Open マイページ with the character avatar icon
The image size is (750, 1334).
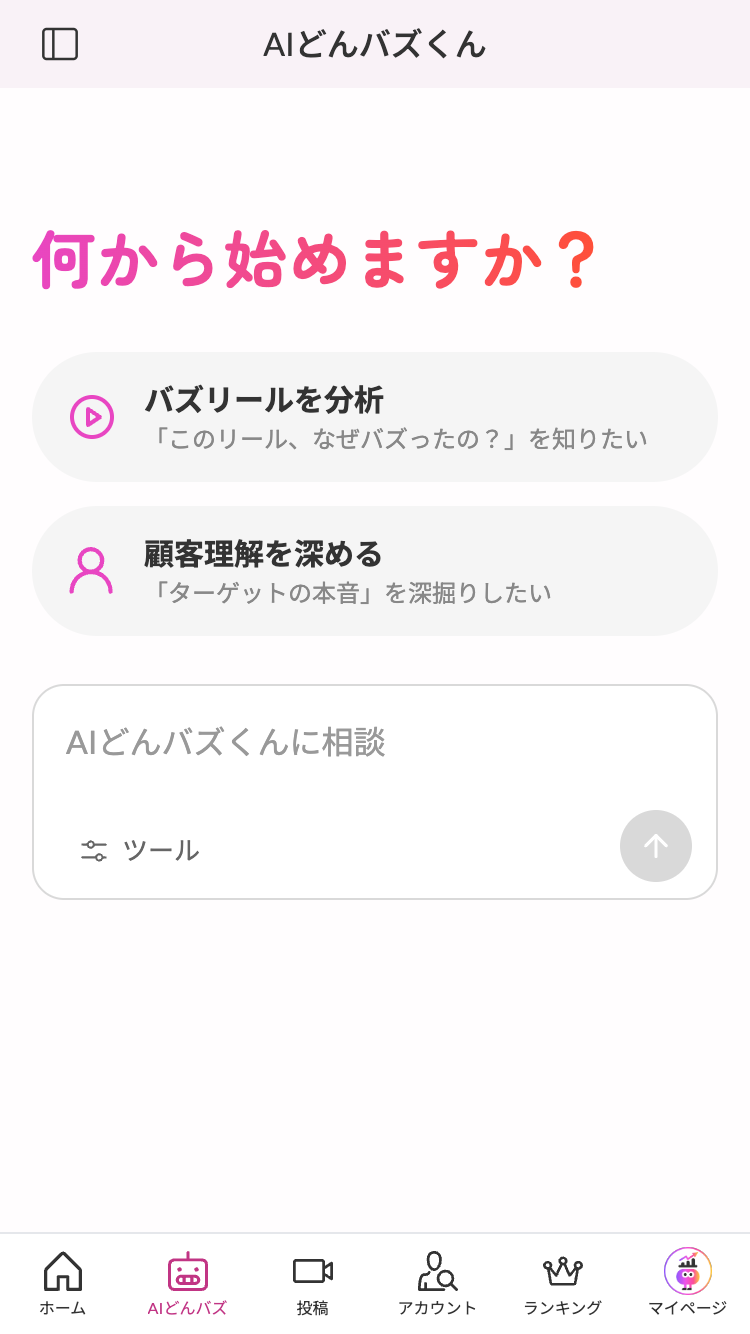[687, 1272]
